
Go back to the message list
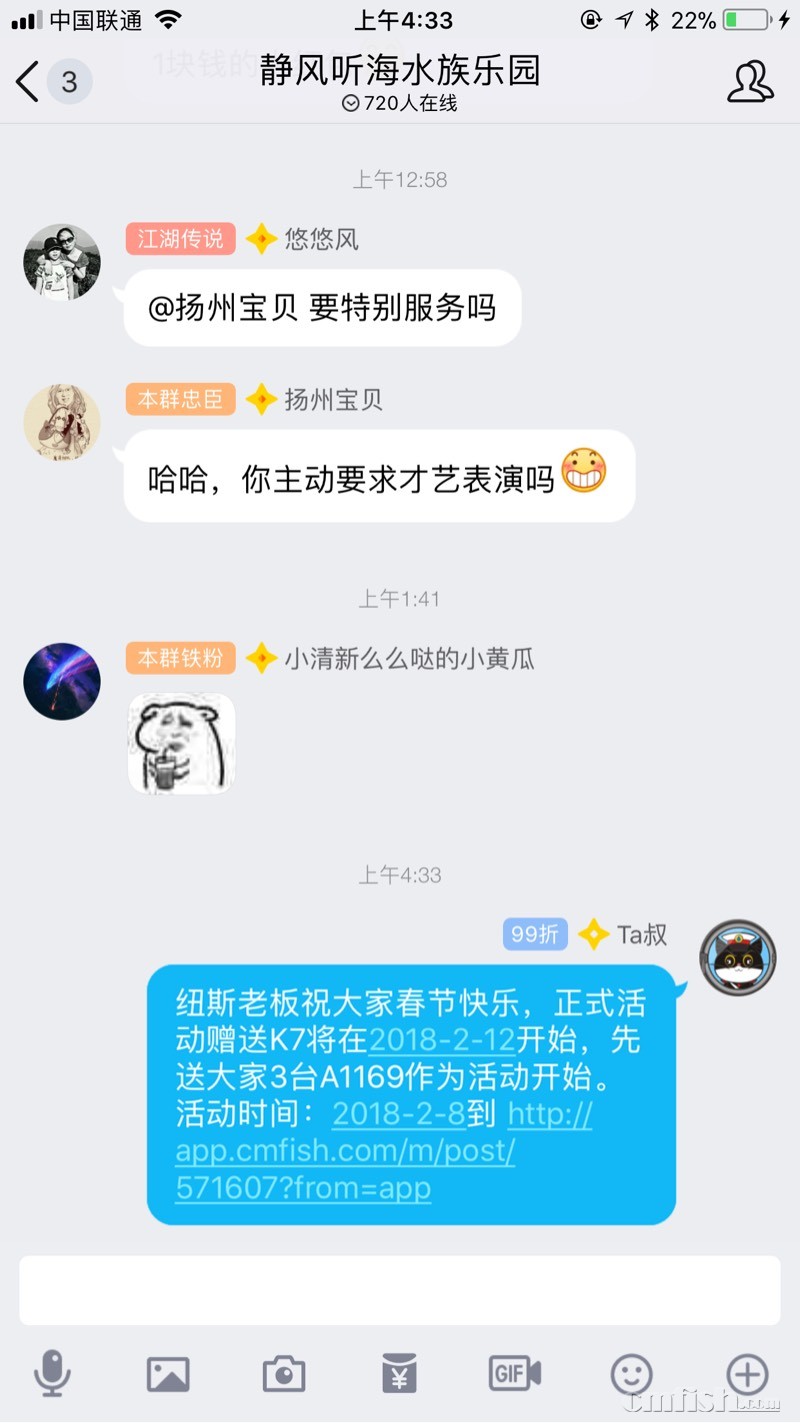click(30, 81)
